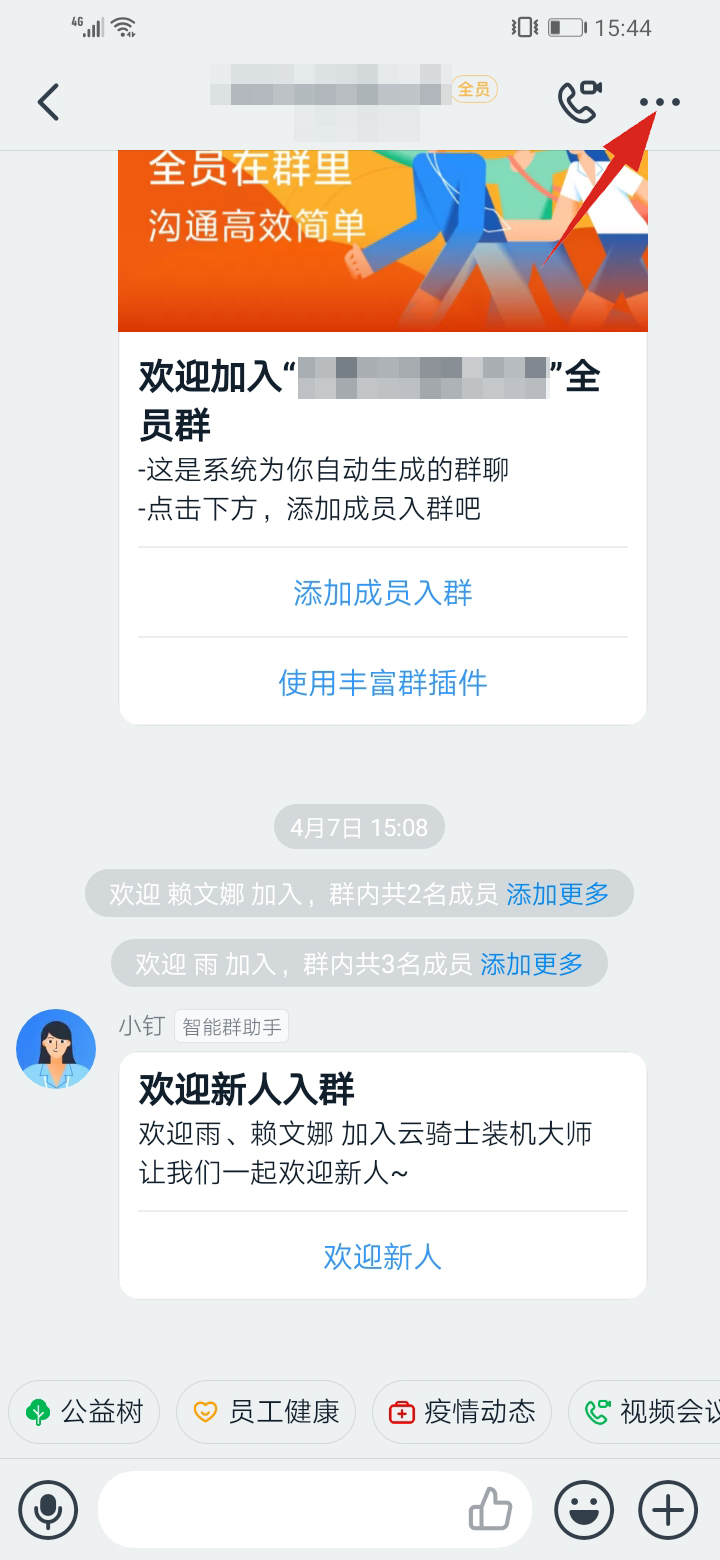The height and width of the screenshot is (1560, 720).
Task: Open the 公益树 chip
Action: click(84, 1412)
